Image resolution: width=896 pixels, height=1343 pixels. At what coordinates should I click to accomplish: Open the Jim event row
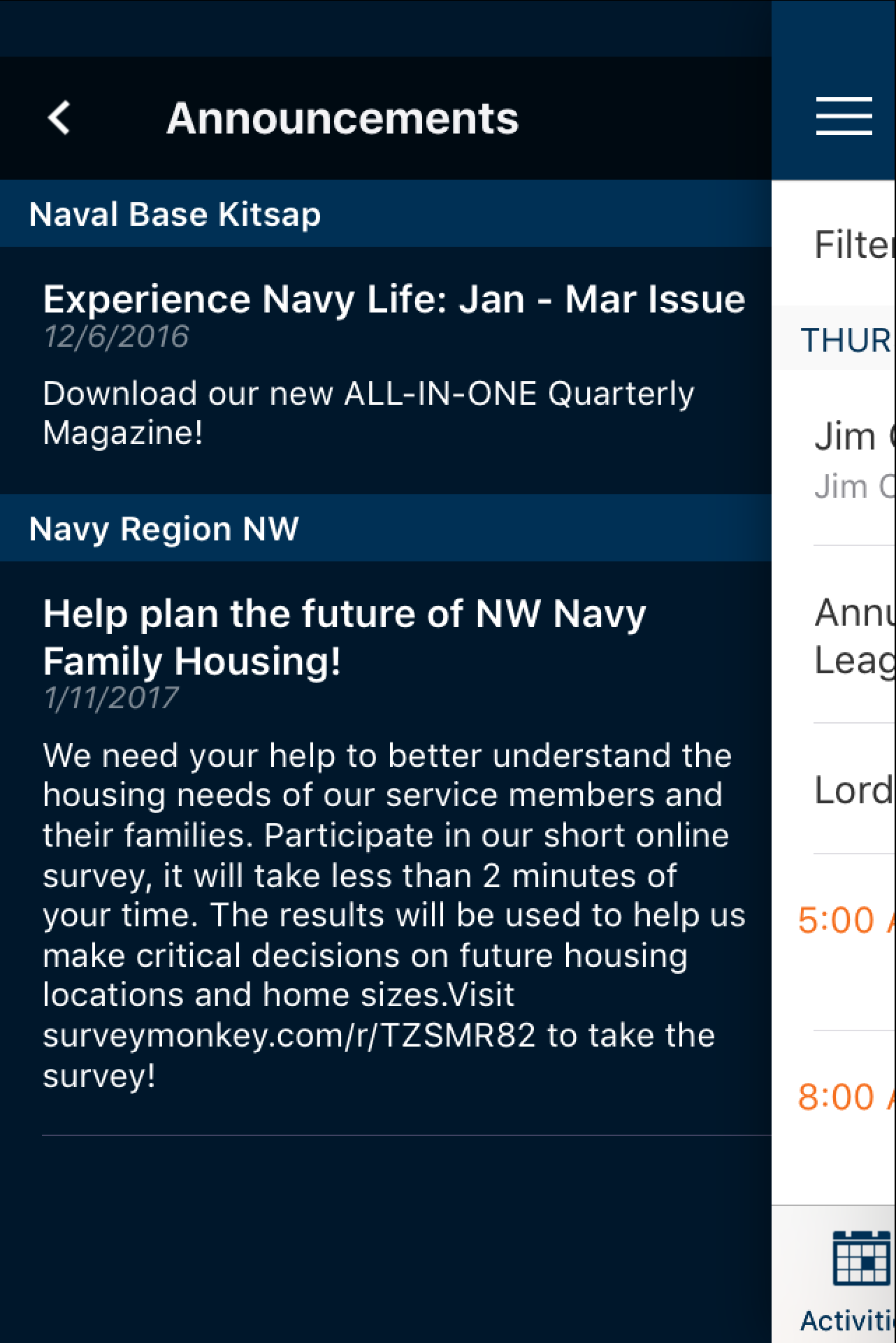[854, 458]
